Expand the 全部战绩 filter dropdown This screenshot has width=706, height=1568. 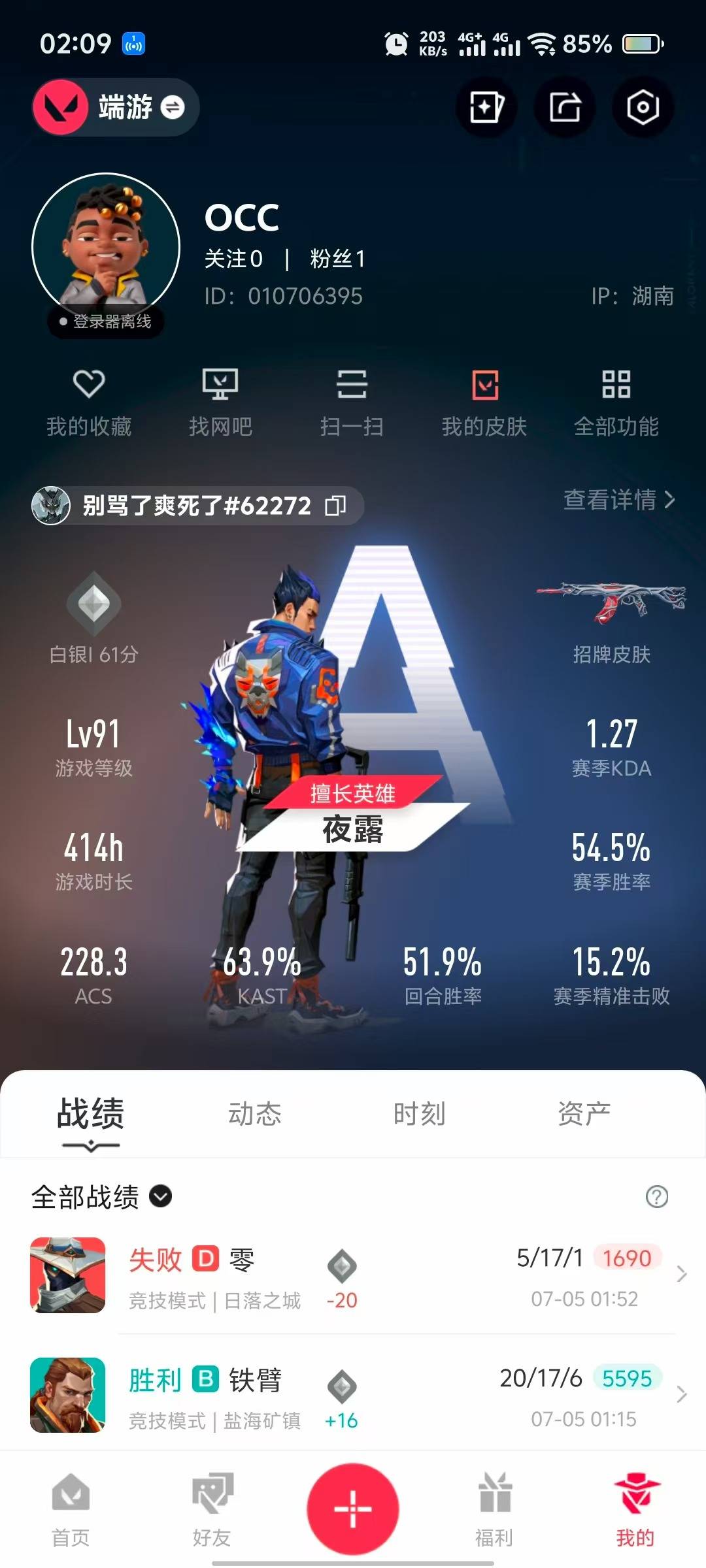(x=160, y=1196)
